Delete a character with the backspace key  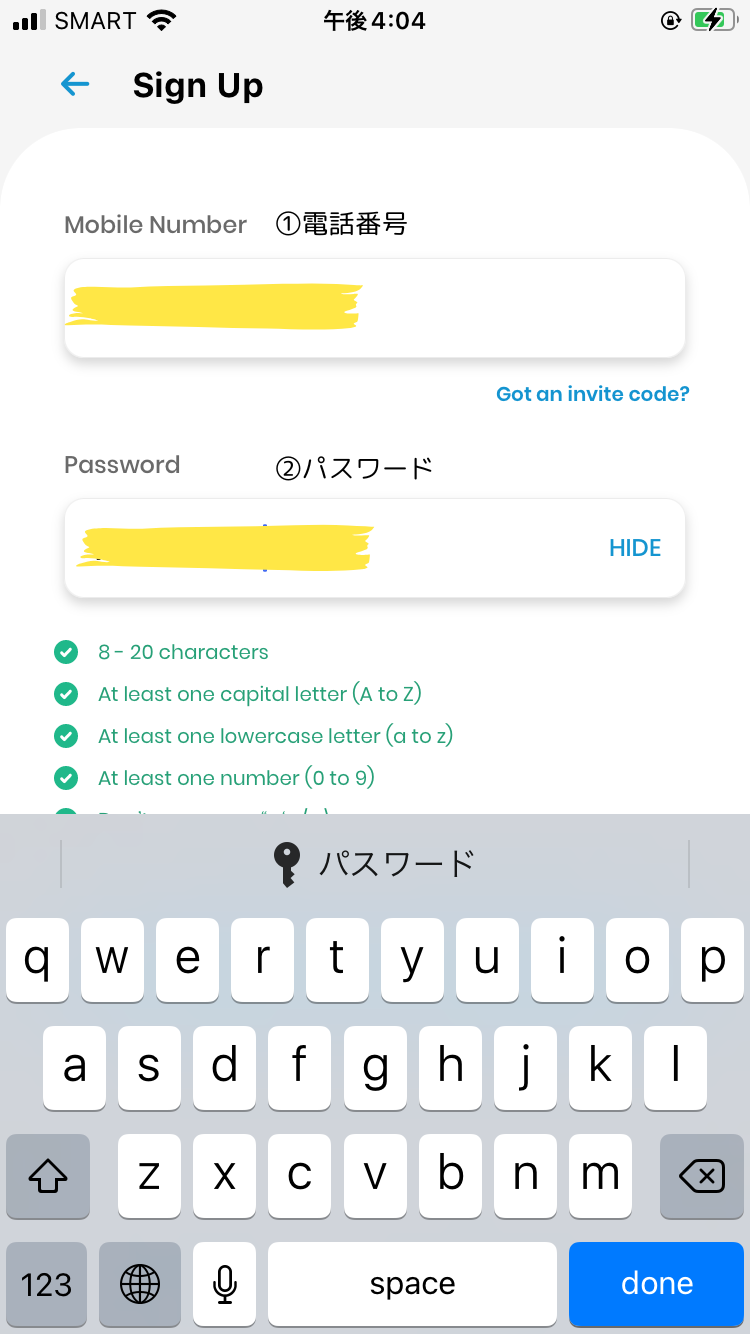tap(701, 1177)
